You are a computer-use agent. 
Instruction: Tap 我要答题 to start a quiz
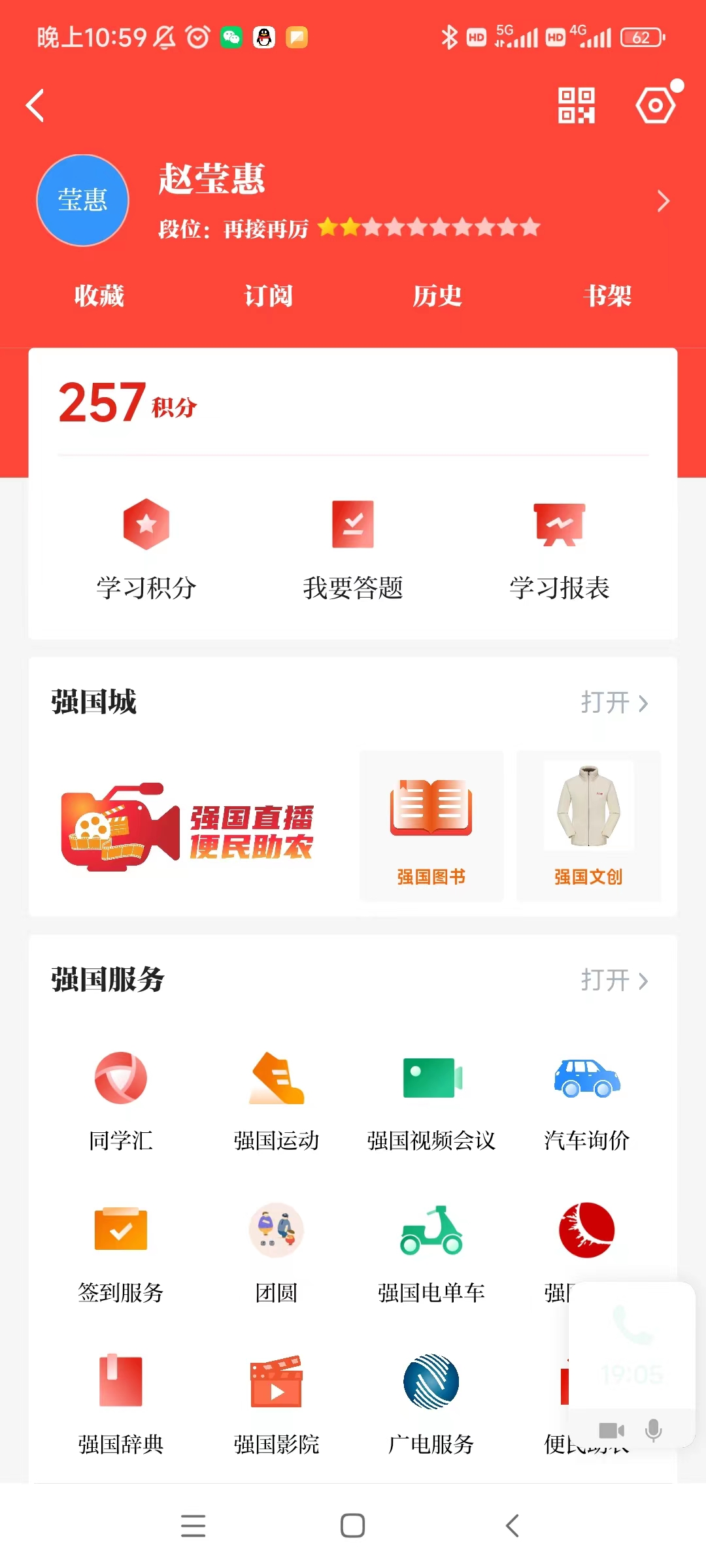click(353, 549)
